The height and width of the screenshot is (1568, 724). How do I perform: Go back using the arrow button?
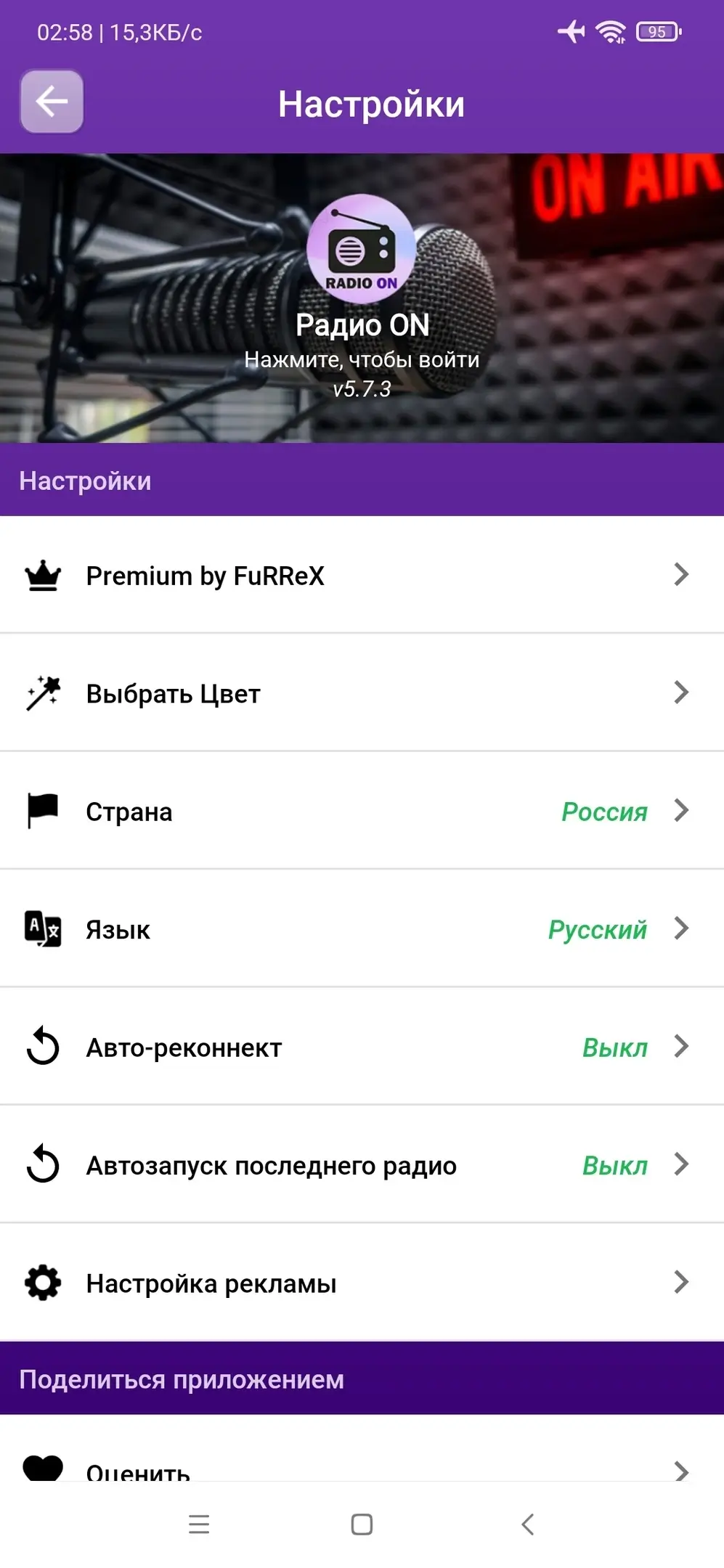[x=52, y=102]
